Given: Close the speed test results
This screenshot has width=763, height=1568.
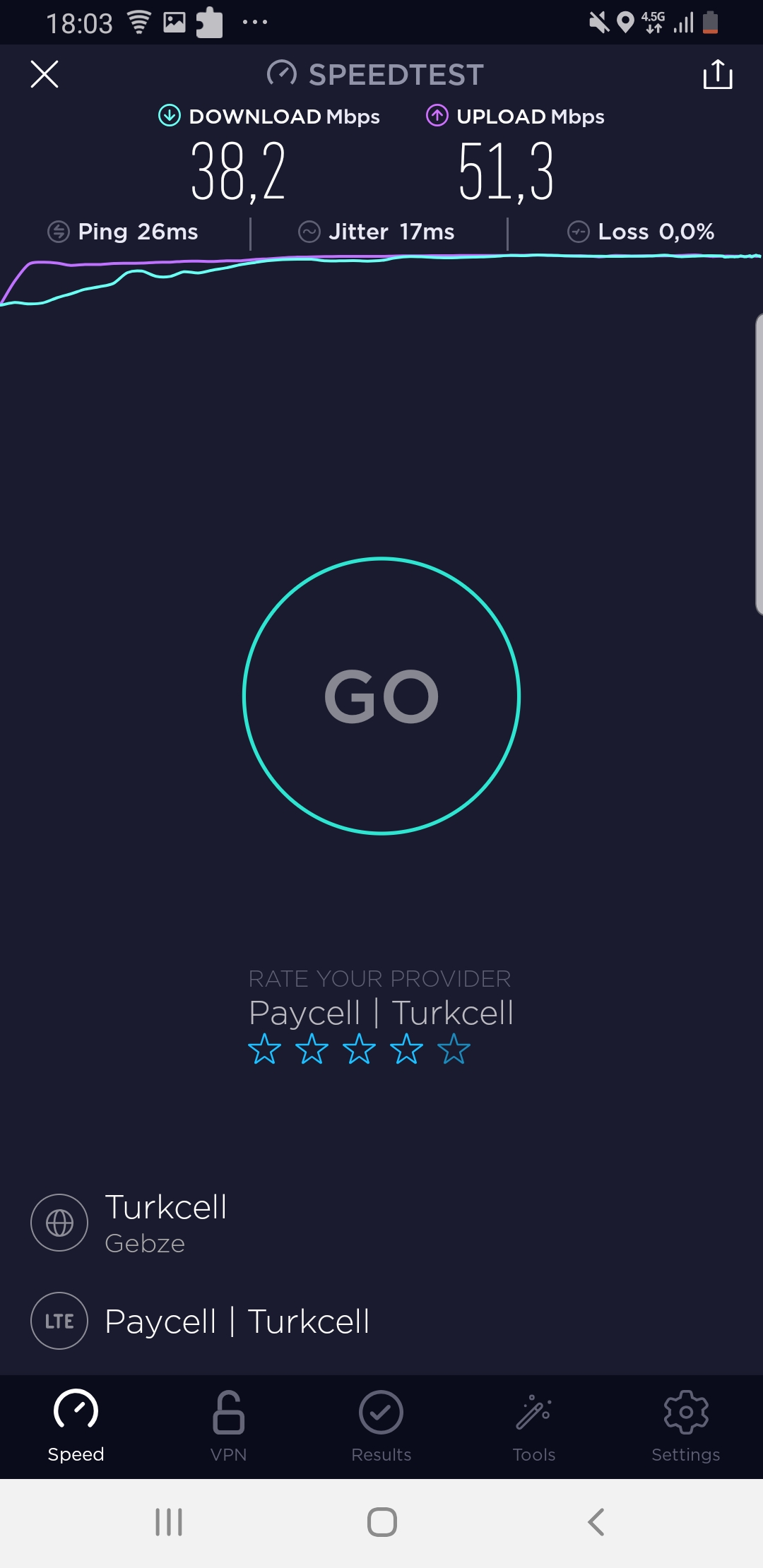Looking at the screenshot, I should pos(45,74).
